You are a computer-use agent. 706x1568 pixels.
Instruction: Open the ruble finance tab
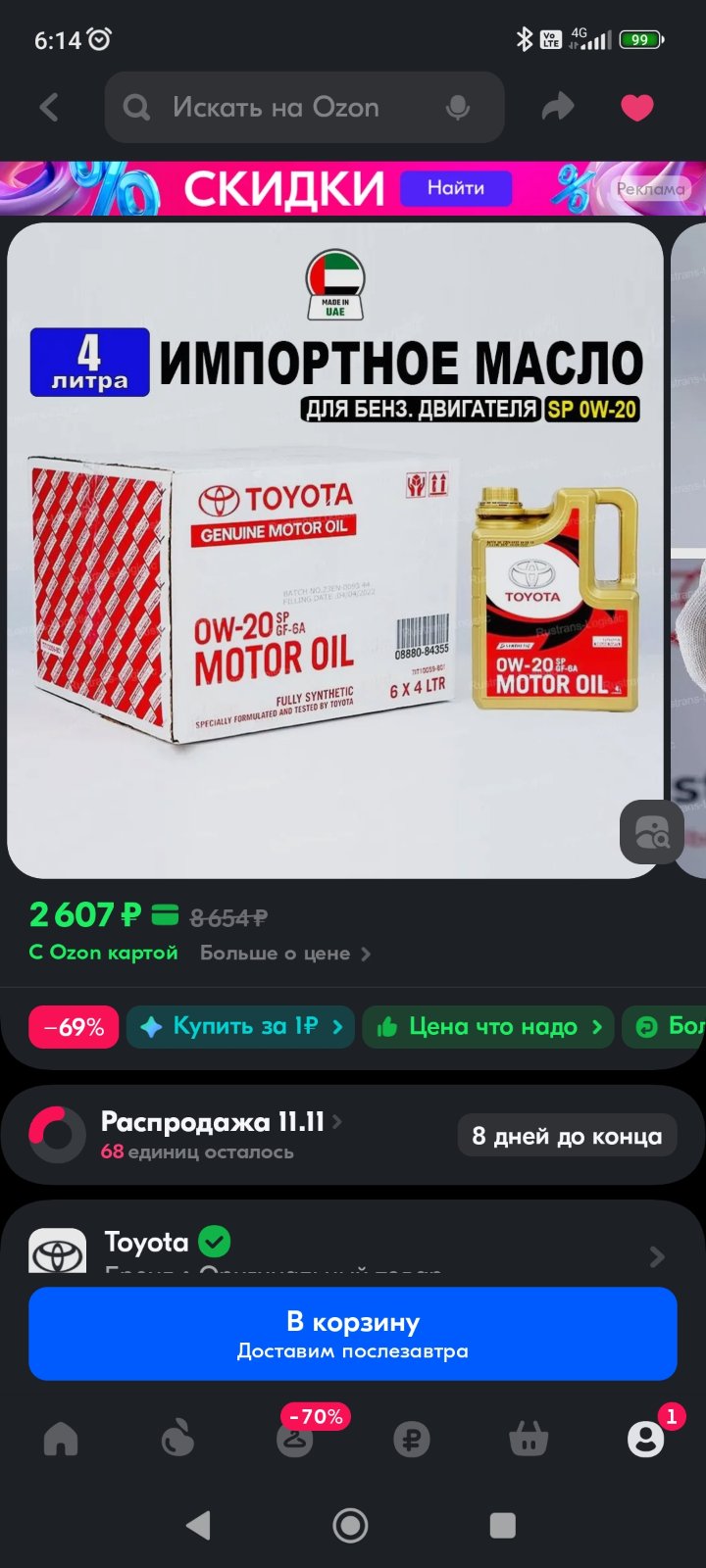tap(412, 1439)
